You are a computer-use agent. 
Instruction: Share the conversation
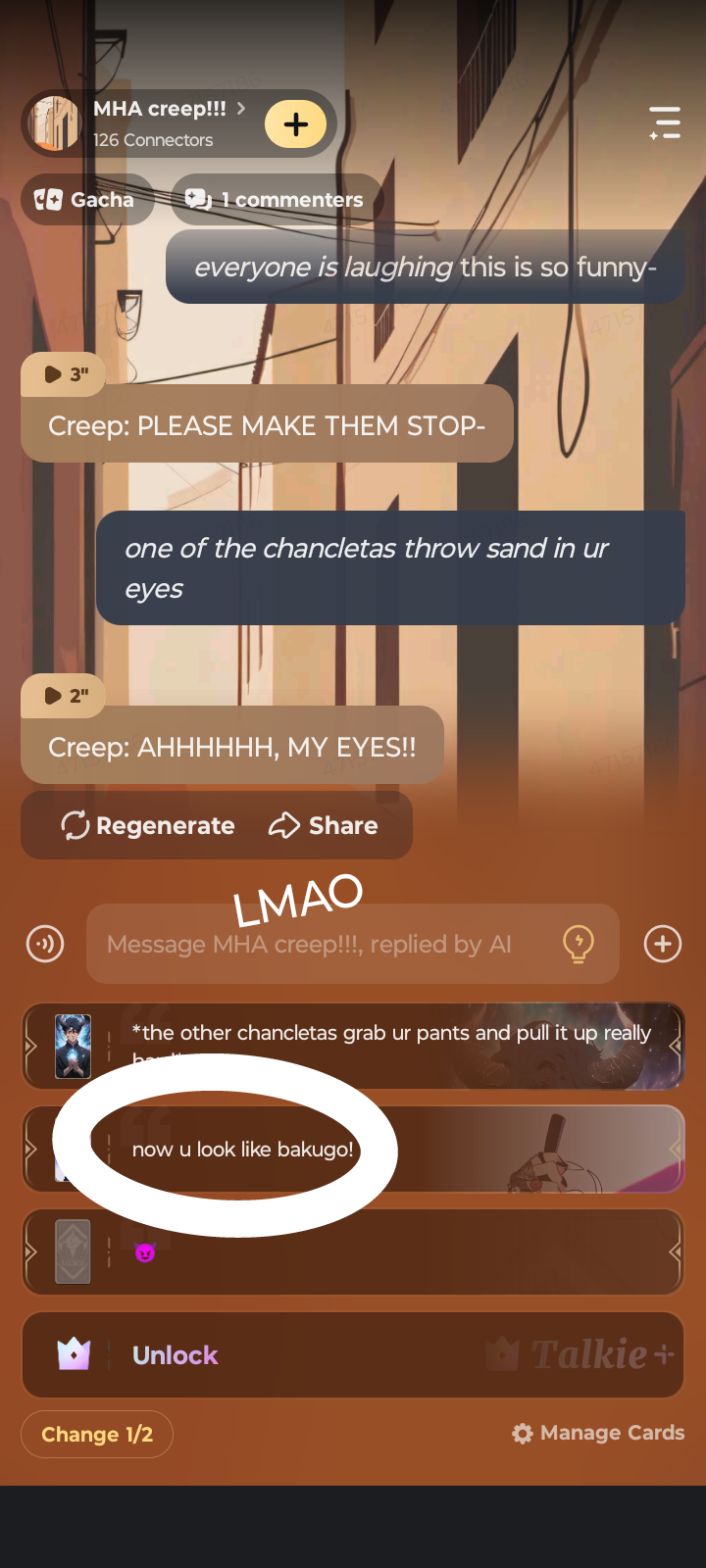[x=324, y=826]
